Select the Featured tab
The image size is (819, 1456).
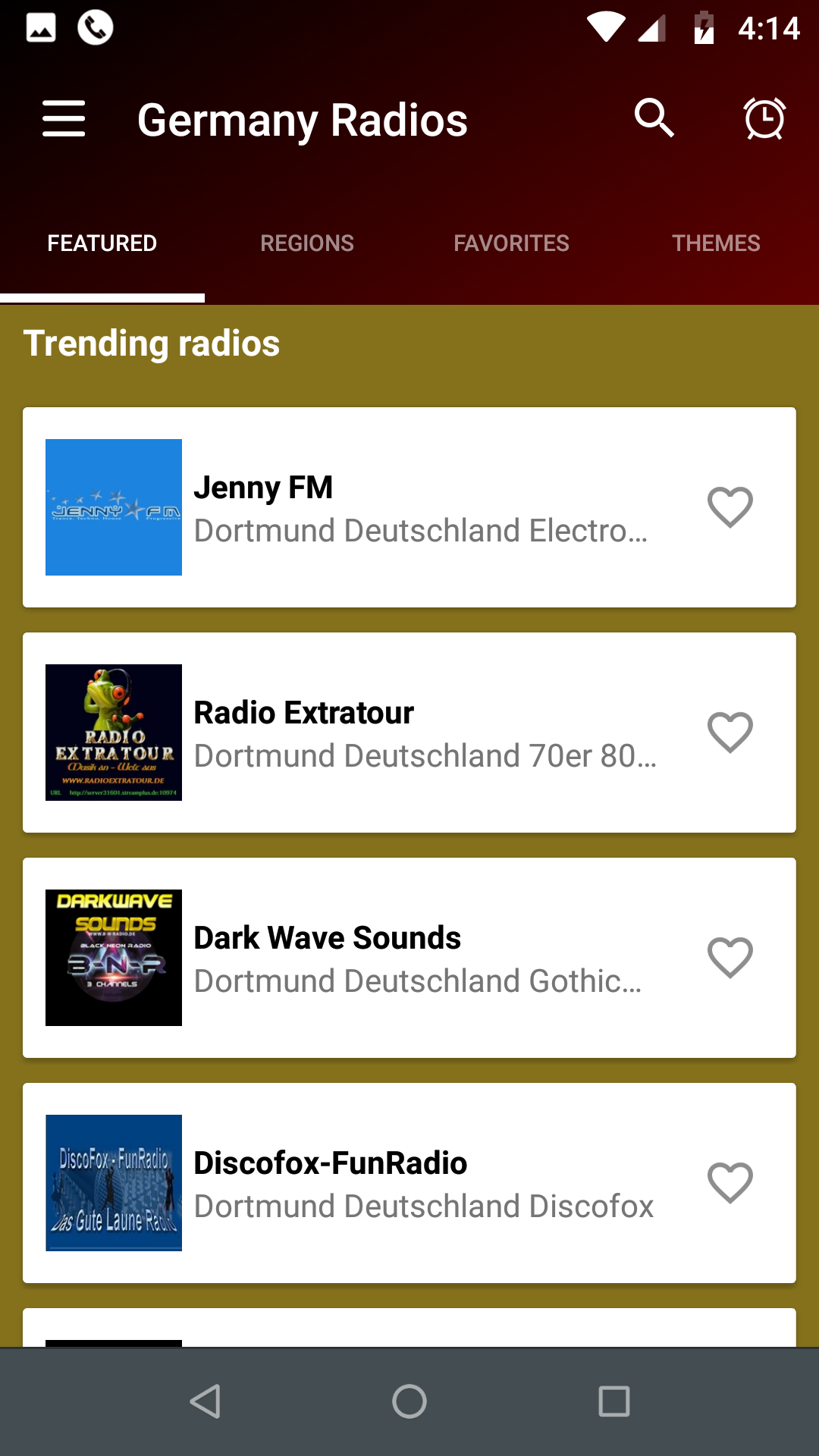(102, 243)
